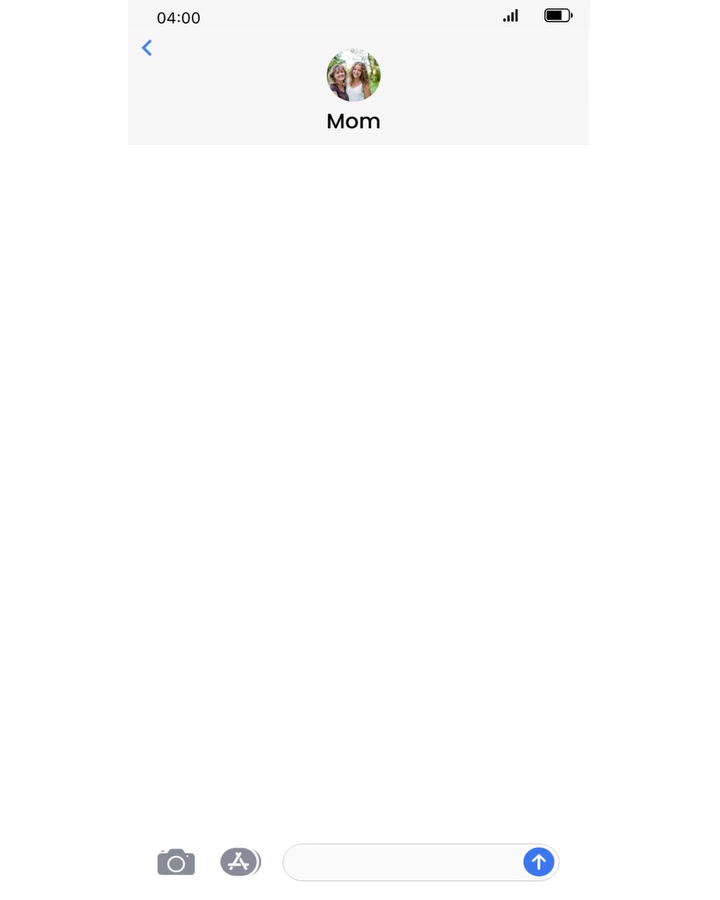Viewport: 720px width, 900px height.
Task: Open Mom's contact profile photo
Action: [353, 75]
